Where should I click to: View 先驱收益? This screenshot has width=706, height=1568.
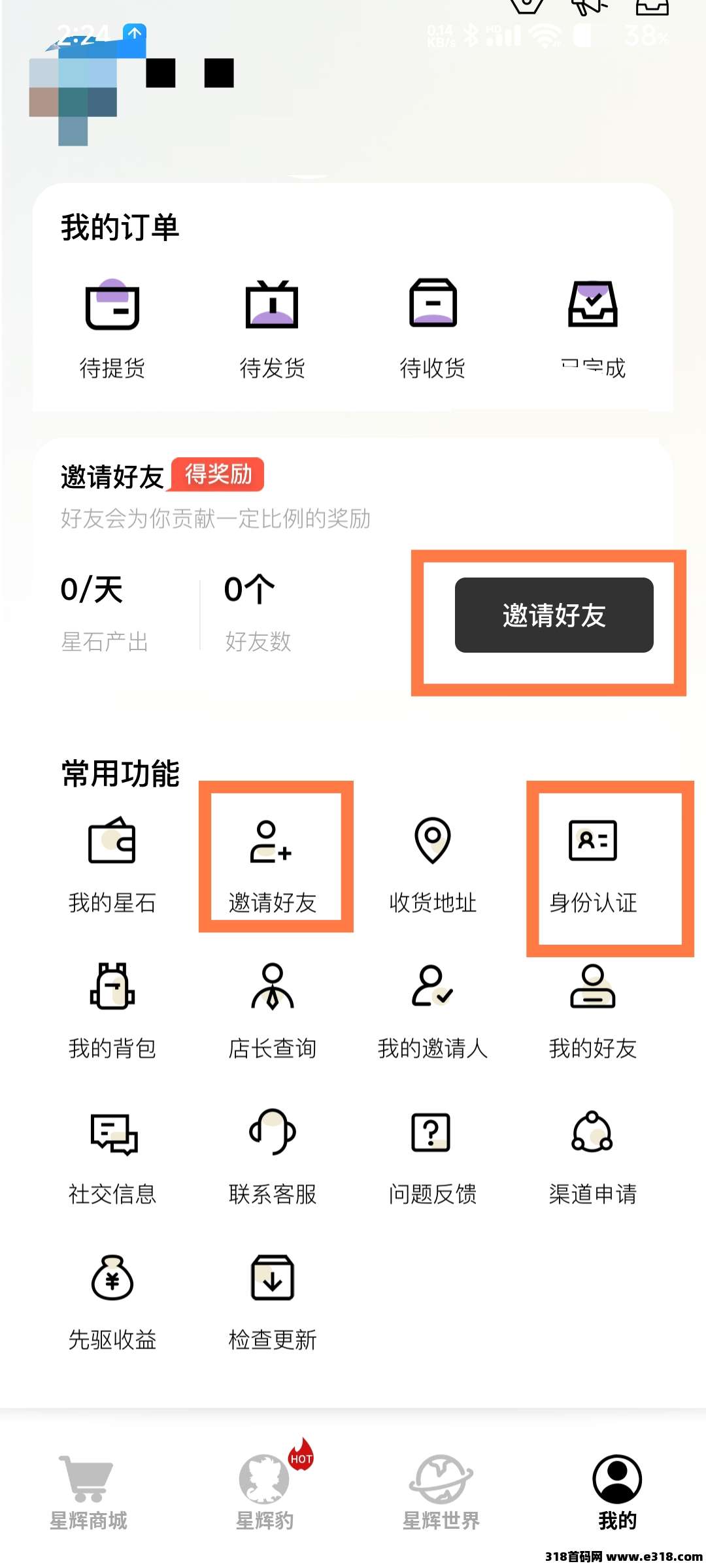pyautogui.click(x=112, y=1301)
